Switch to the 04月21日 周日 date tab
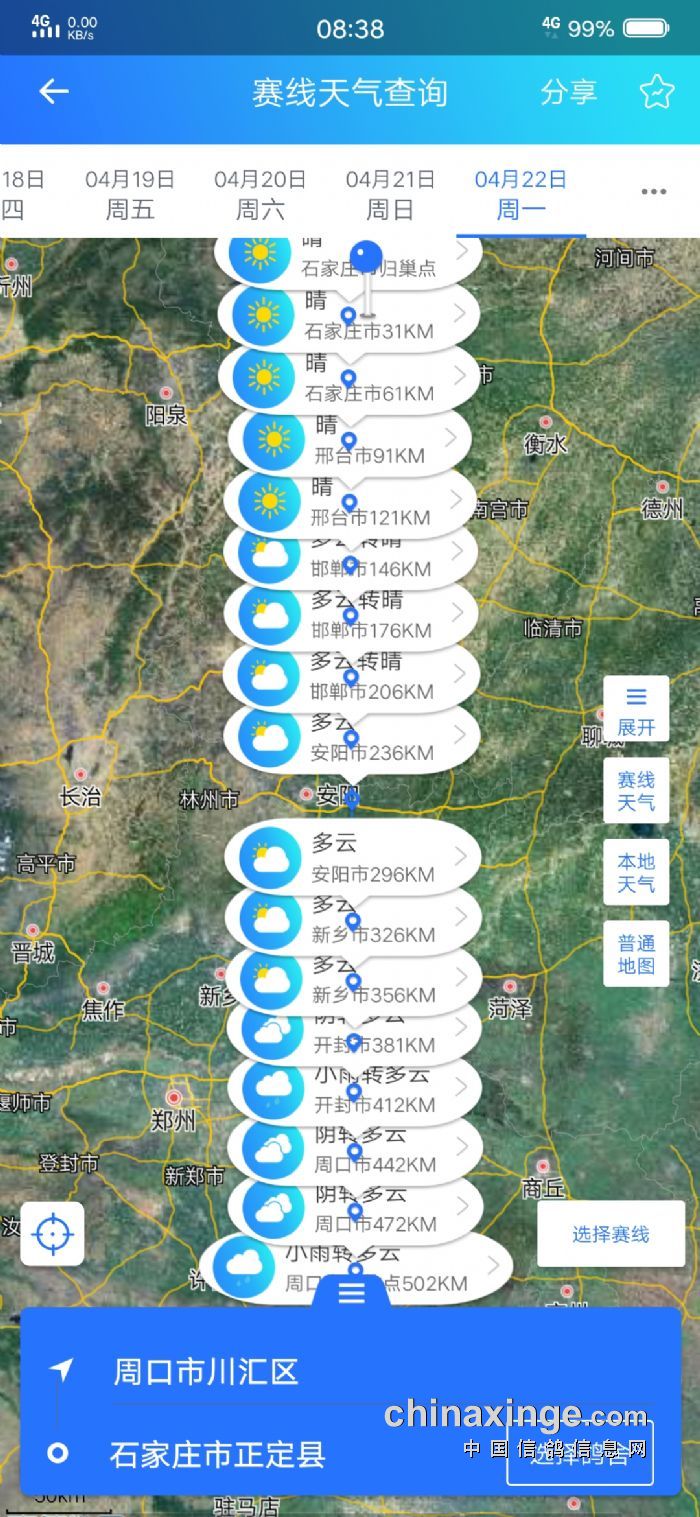Viewport: 700px width, 1517px height. 390,194
